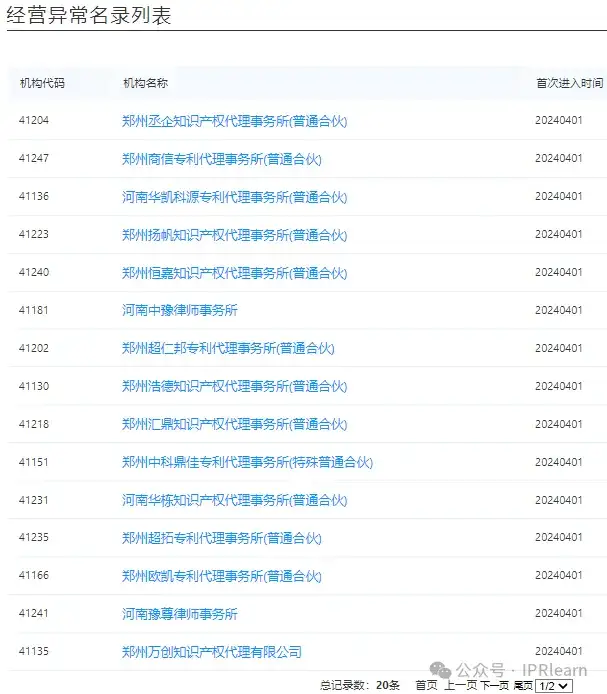The height and width of the screenshot is (694, 607).
Task: Open 郑州扬帆知识产权代理事务所 link
Action: (234, 235)
